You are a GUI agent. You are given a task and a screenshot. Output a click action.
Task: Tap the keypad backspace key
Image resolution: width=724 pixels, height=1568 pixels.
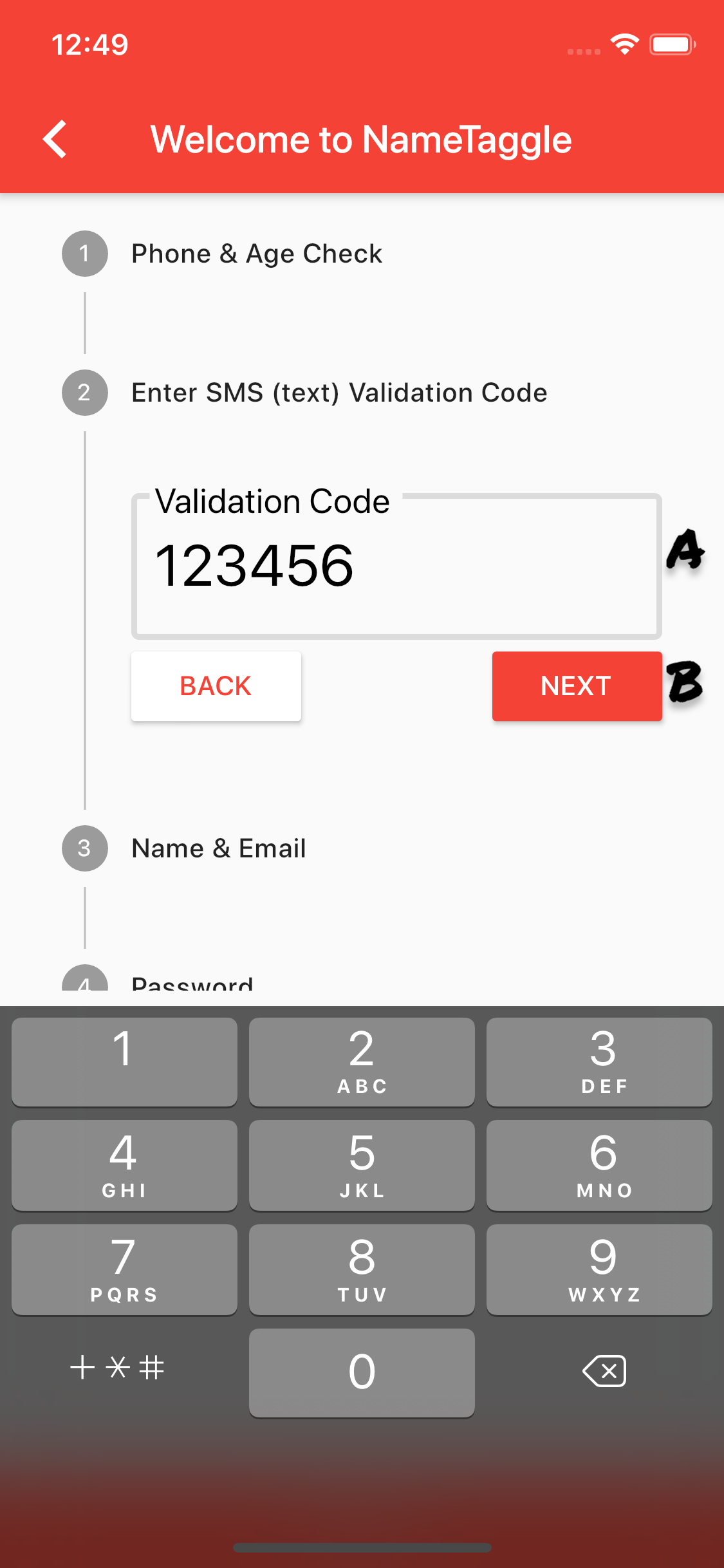(604, 1371)
